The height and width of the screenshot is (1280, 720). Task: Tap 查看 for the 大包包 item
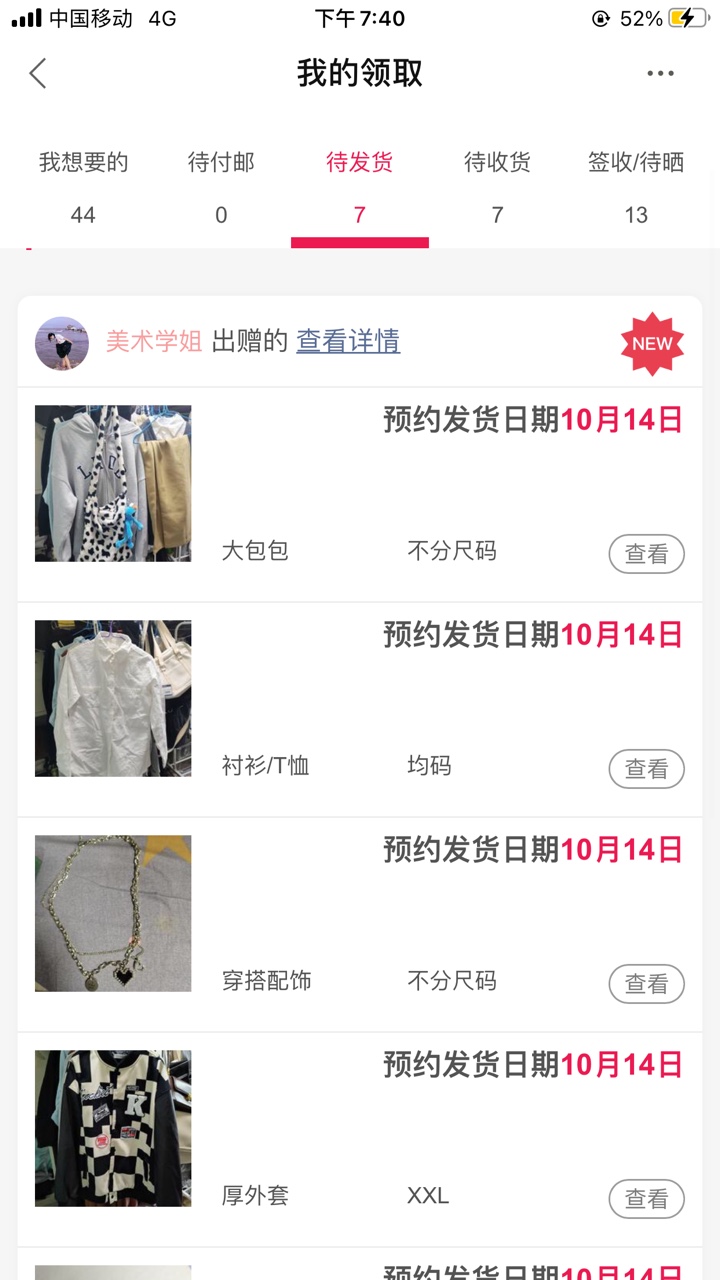point(646,554)
